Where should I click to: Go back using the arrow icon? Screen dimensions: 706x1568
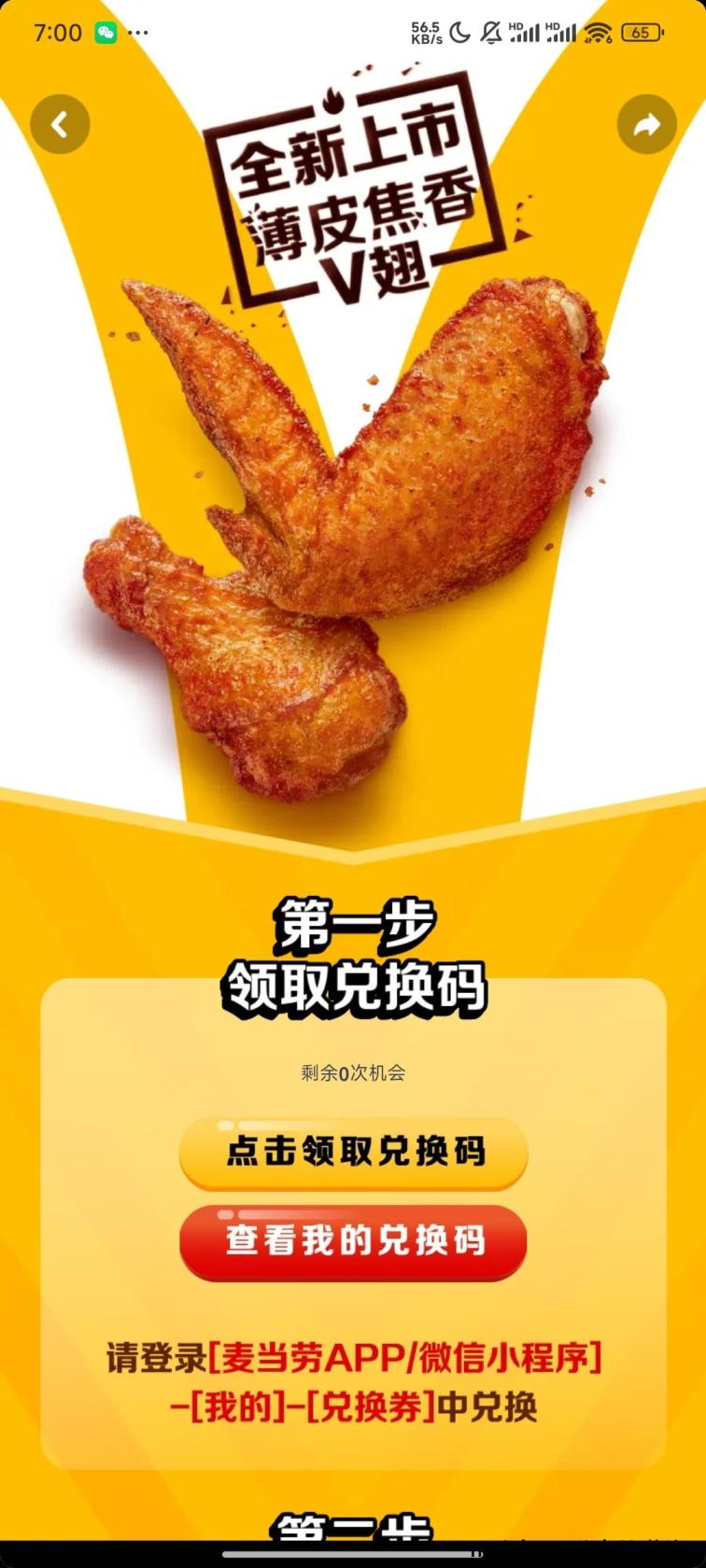click(x=60, y=124)
